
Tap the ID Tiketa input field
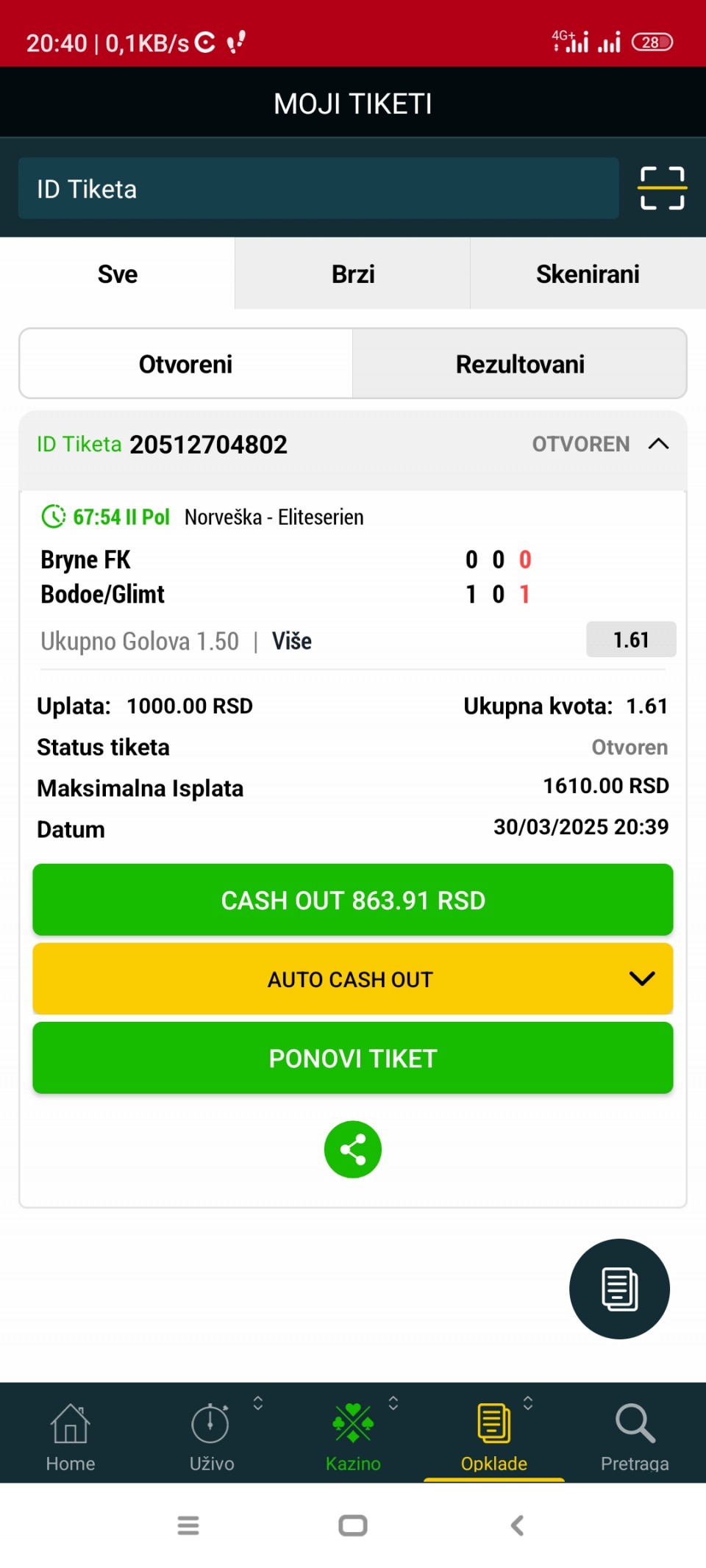(318, 189)
